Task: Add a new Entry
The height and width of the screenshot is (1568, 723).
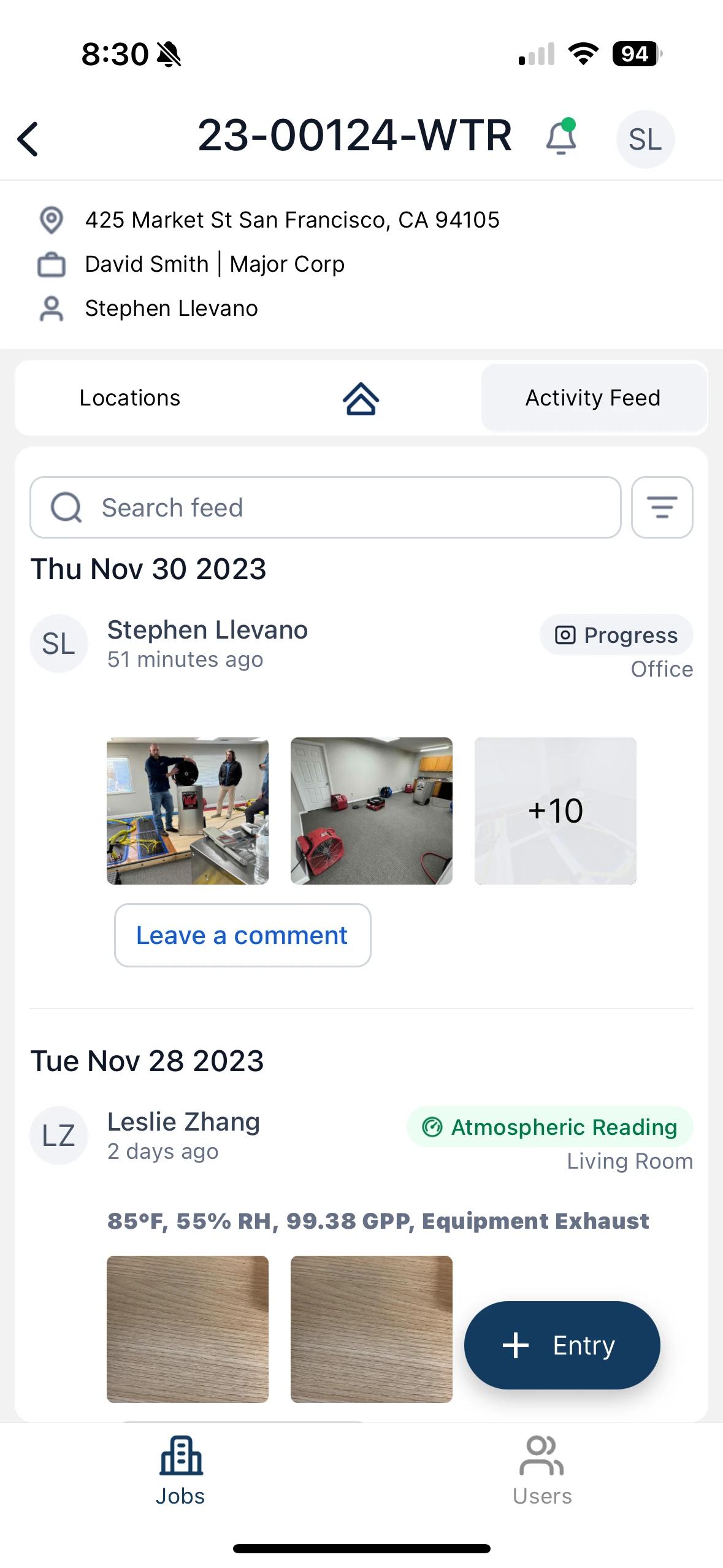Action: point(562,1345)
